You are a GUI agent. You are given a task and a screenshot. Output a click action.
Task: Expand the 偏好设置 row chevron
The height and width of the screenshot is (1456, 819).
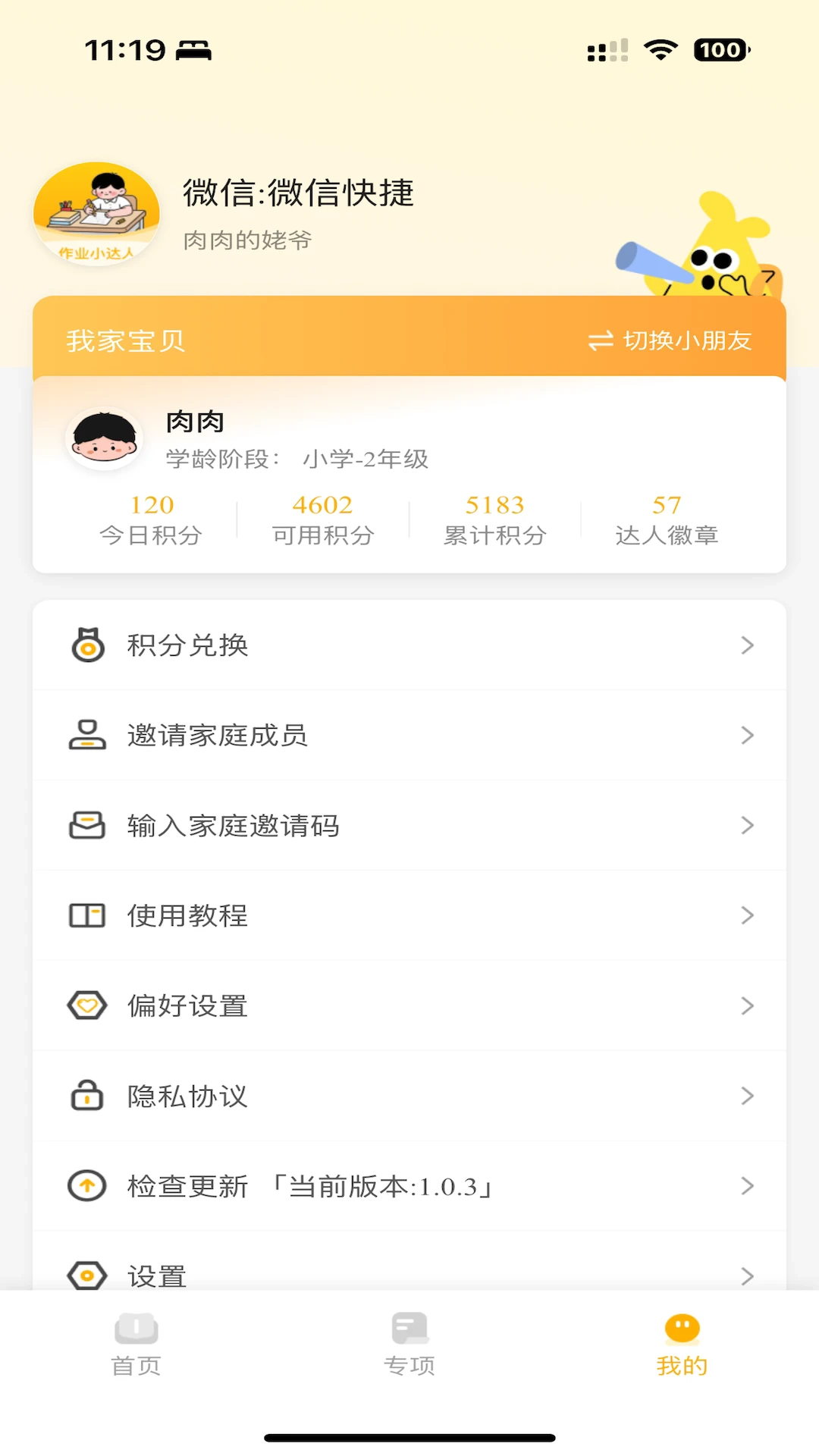point(747,1006)
